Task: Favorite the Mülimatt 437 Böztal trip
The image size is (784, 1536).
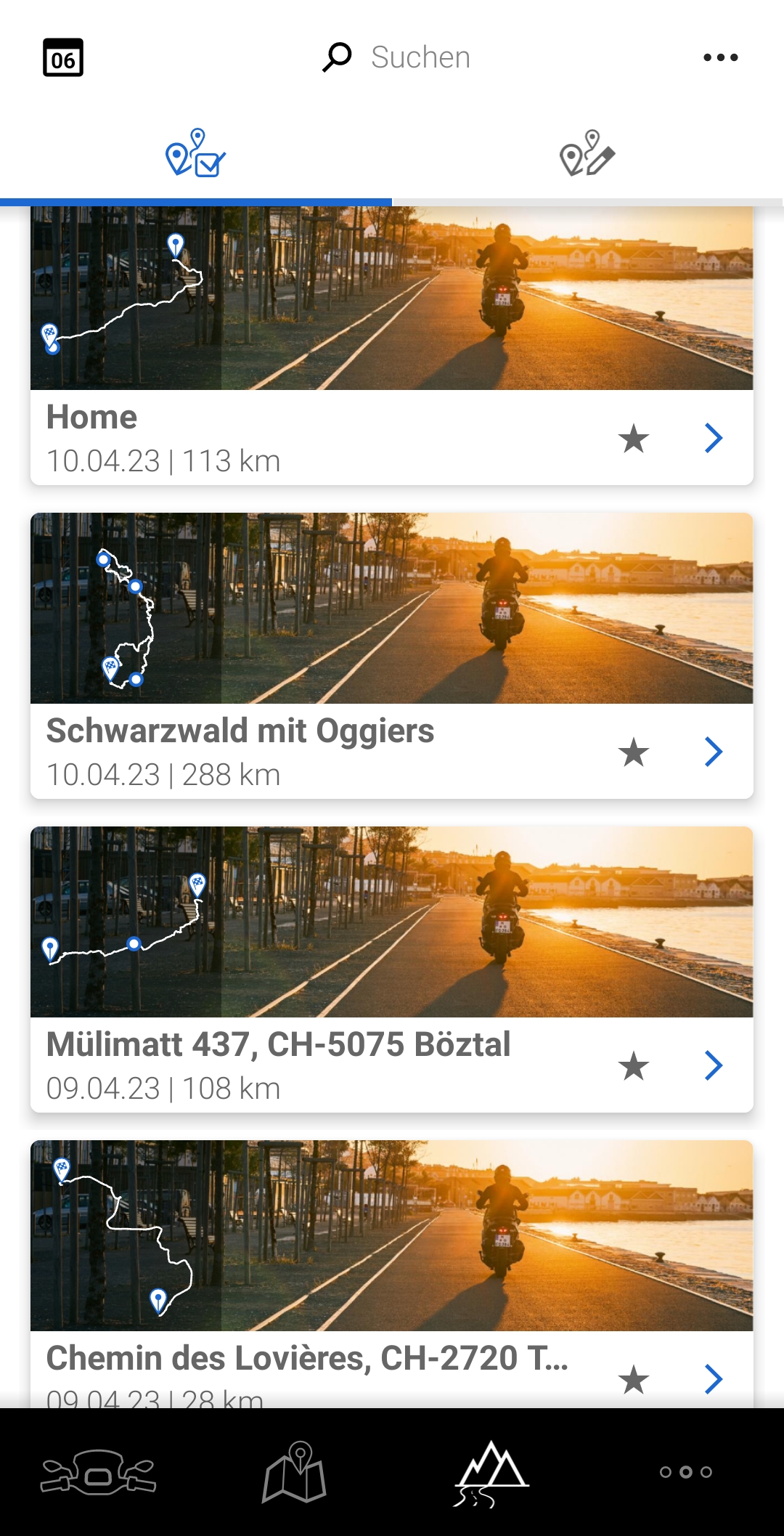Action: [x=633, y=1066]
